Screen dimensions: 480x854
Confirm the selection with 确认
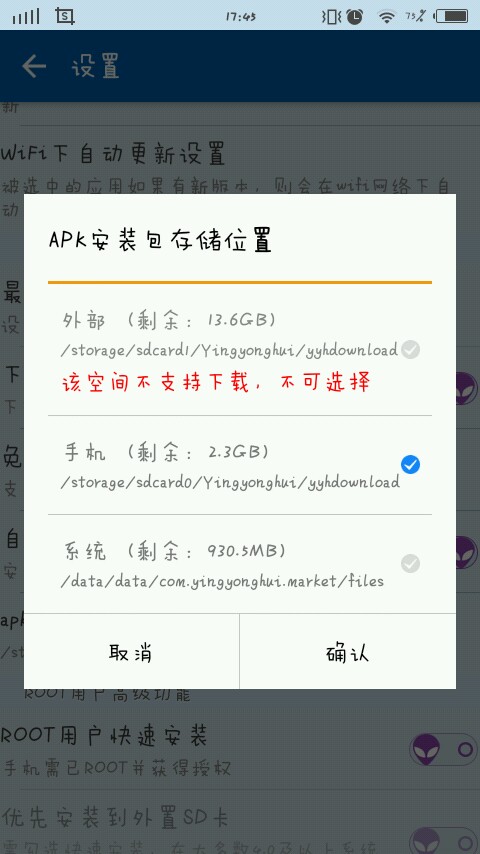(348, 652)
